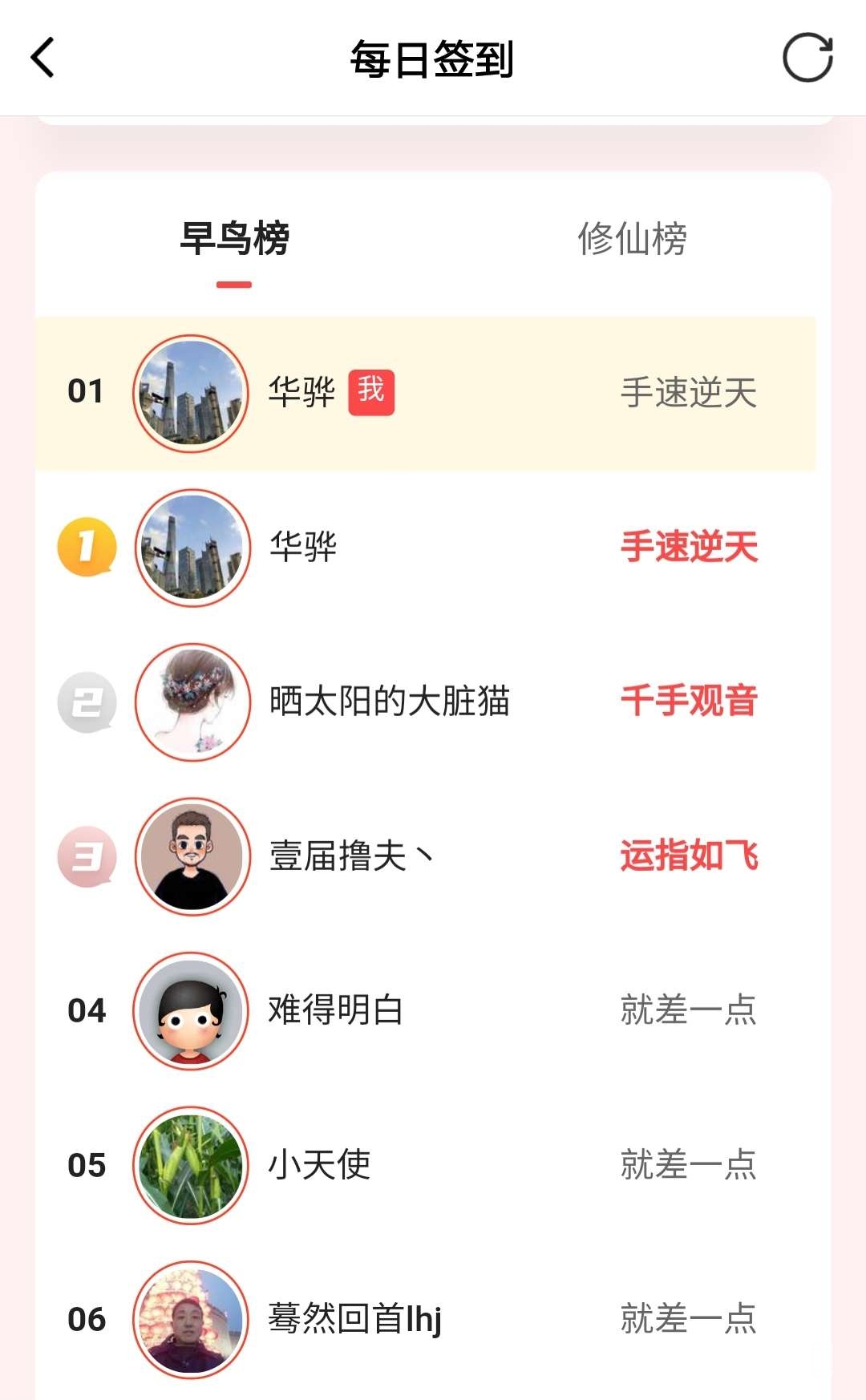Switch to the 修仙榜 tab
Screen dimensions: 866x1400
click(x=632, y=239)
